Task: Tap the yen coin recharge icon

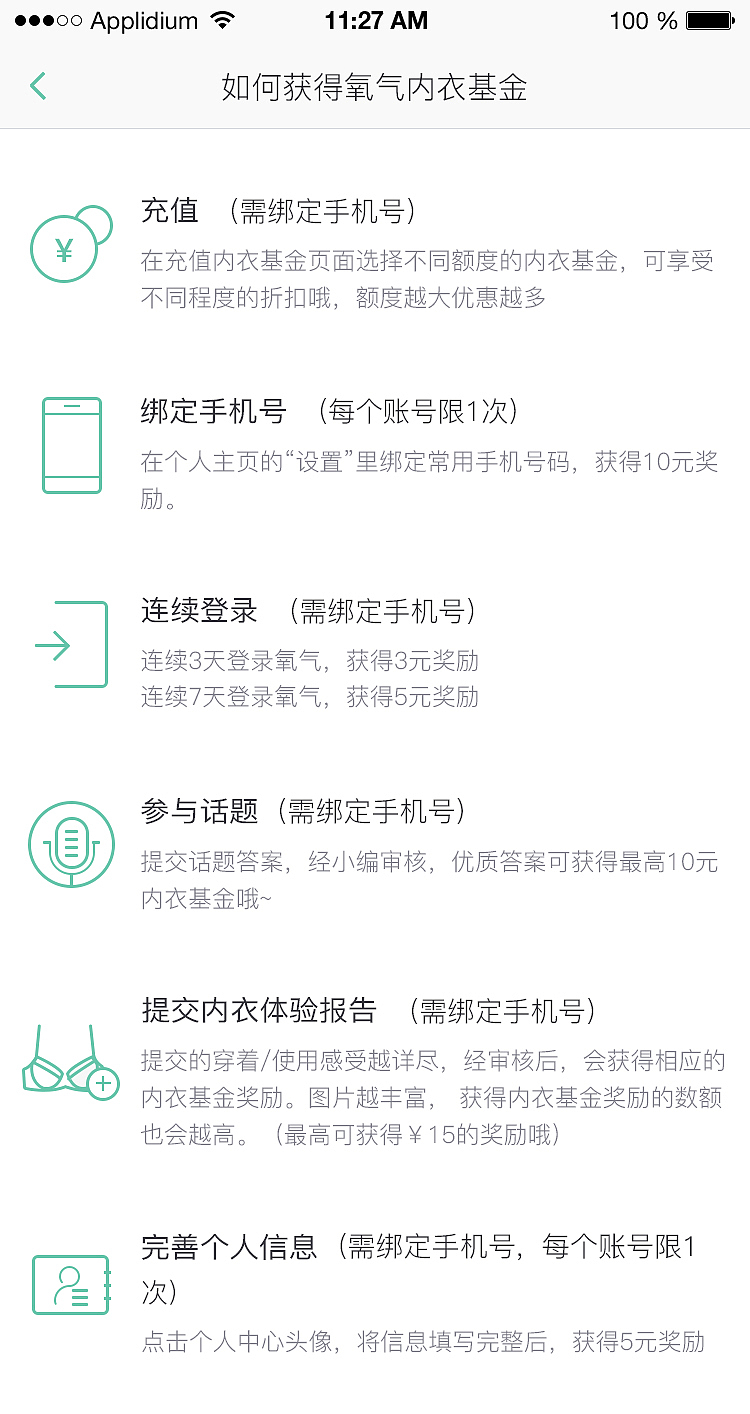Action: click(68, 243)
